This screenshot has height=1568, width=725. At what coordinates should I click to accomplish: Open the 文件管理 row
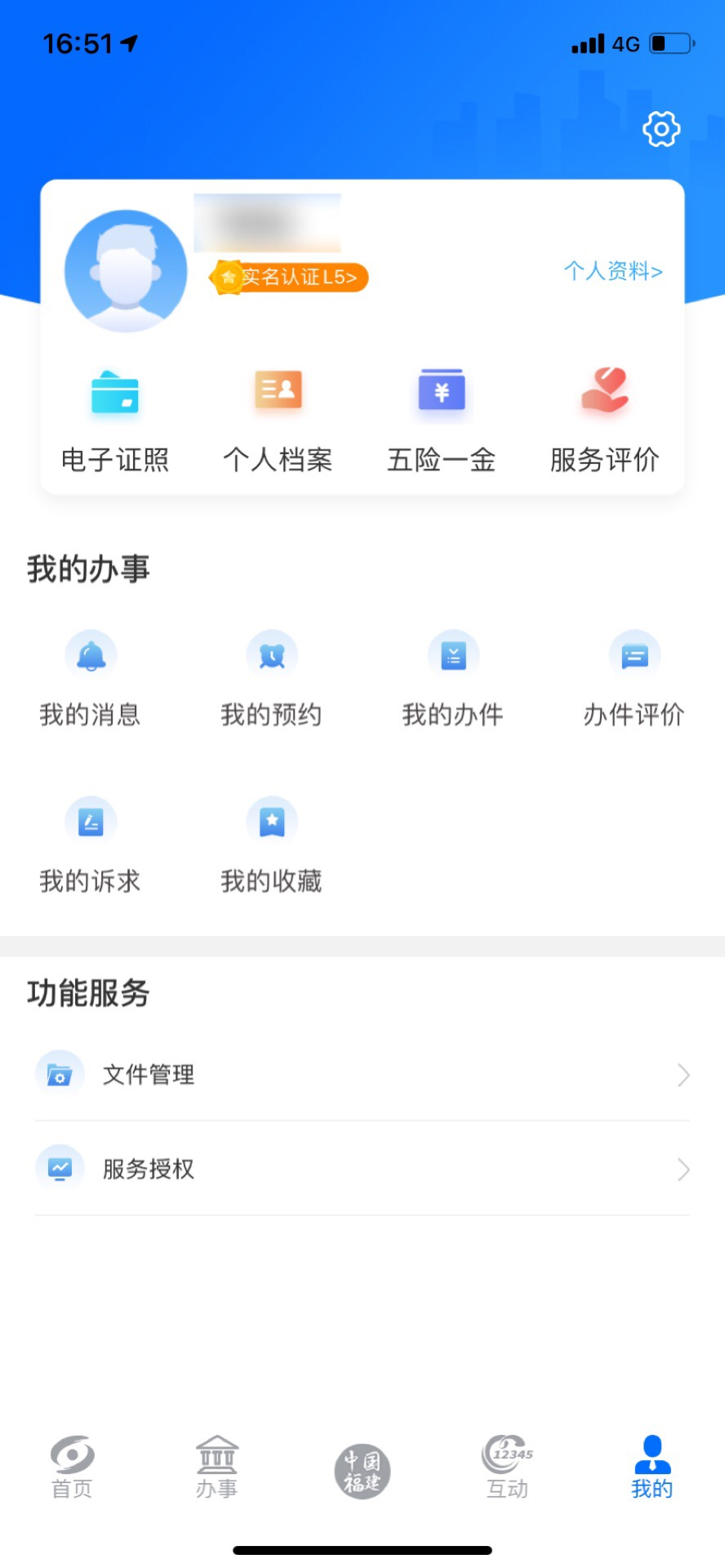pos(362,1075)
